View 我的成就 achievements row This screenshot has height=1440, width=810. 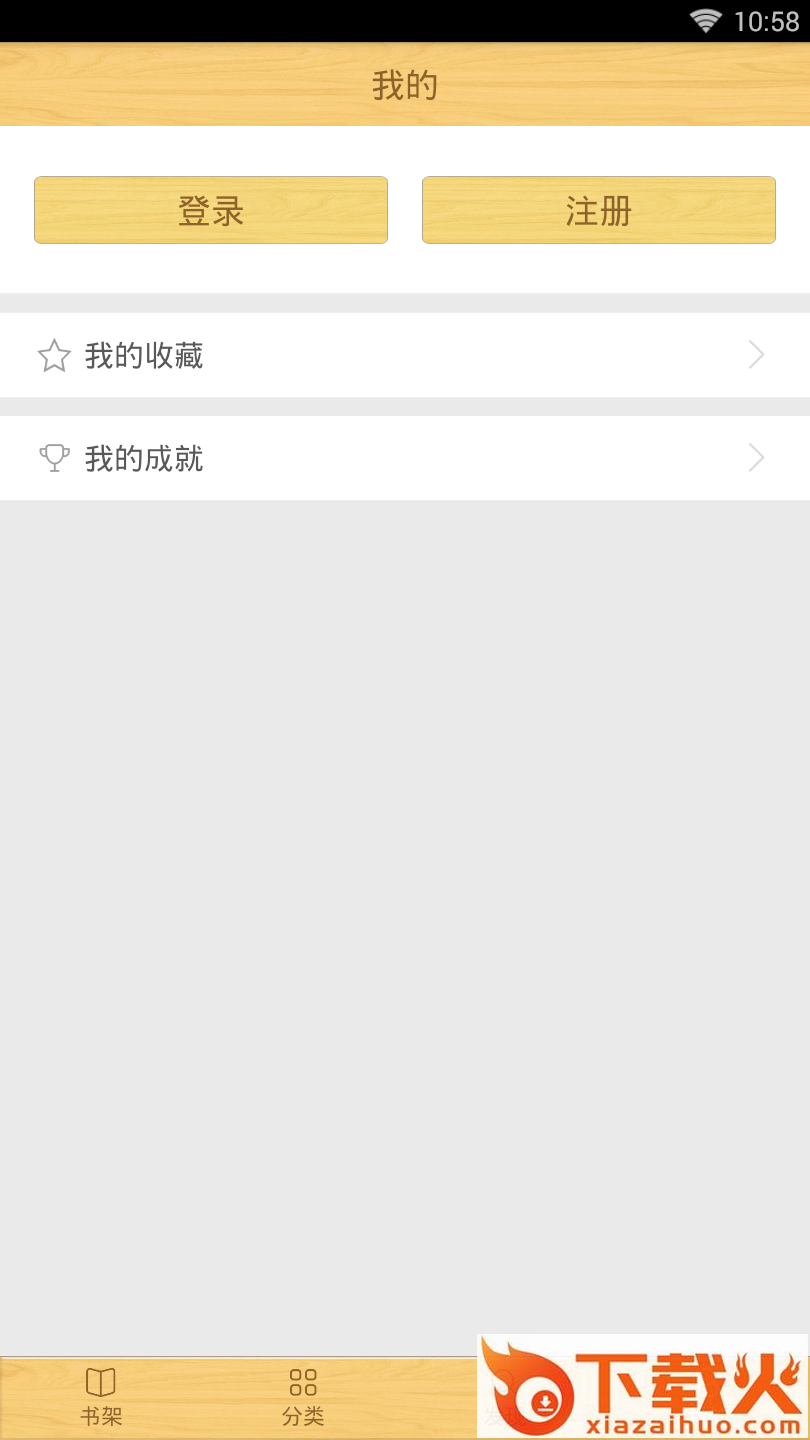coord(404,458)
